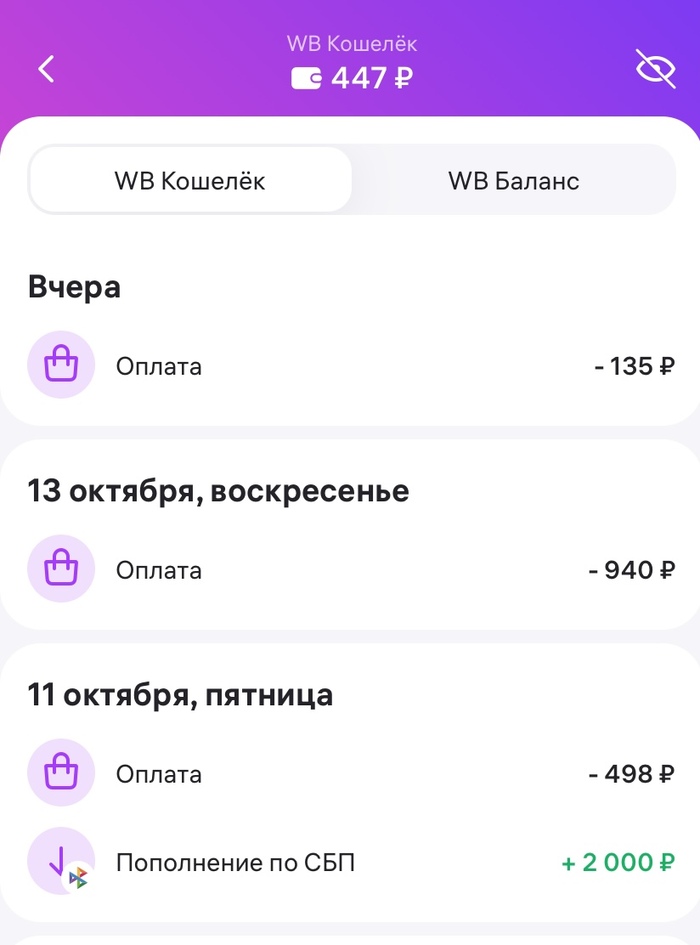This screenshot has width=700, height=945.
Task: Open the -940 ₽ Оплата transaction
Action: pos(350,570)
